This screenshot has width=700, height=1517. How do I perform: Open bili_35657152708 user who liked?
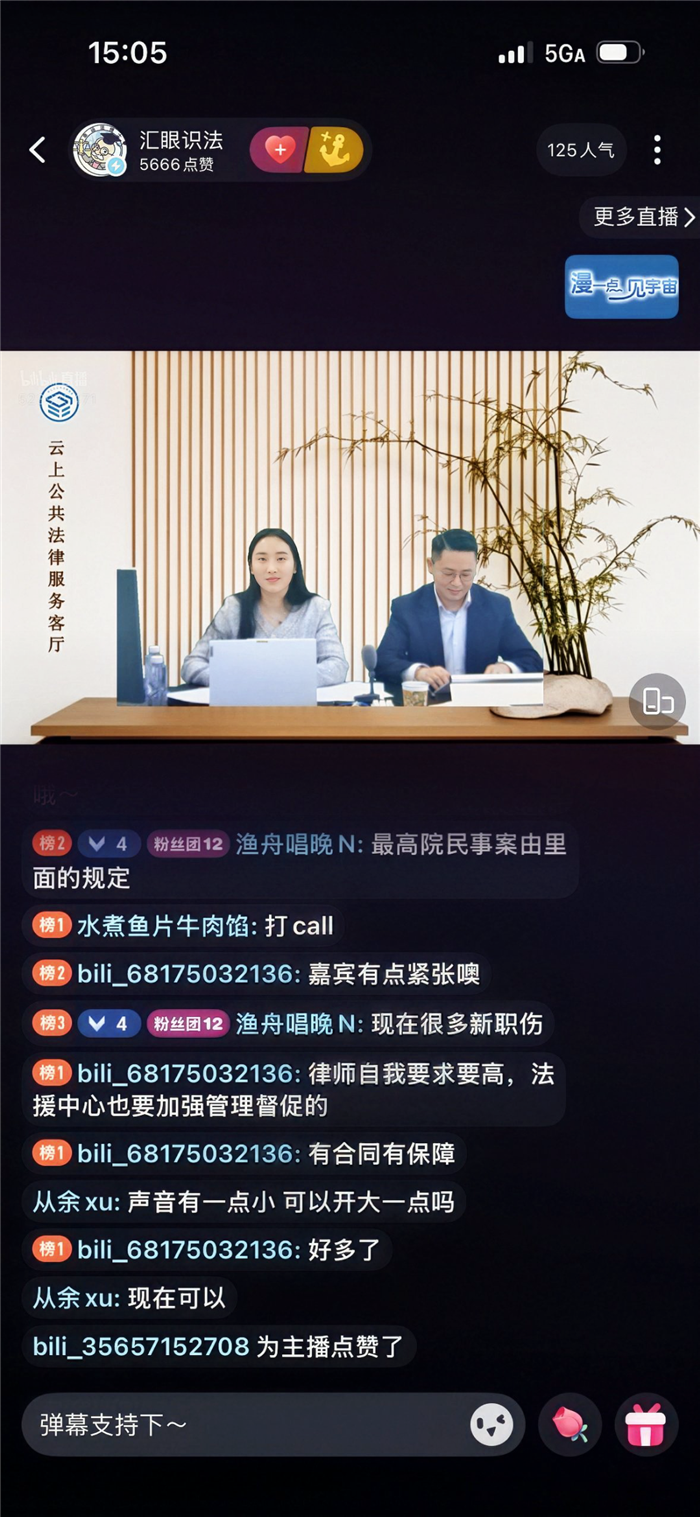click(x=140, y=1346)
